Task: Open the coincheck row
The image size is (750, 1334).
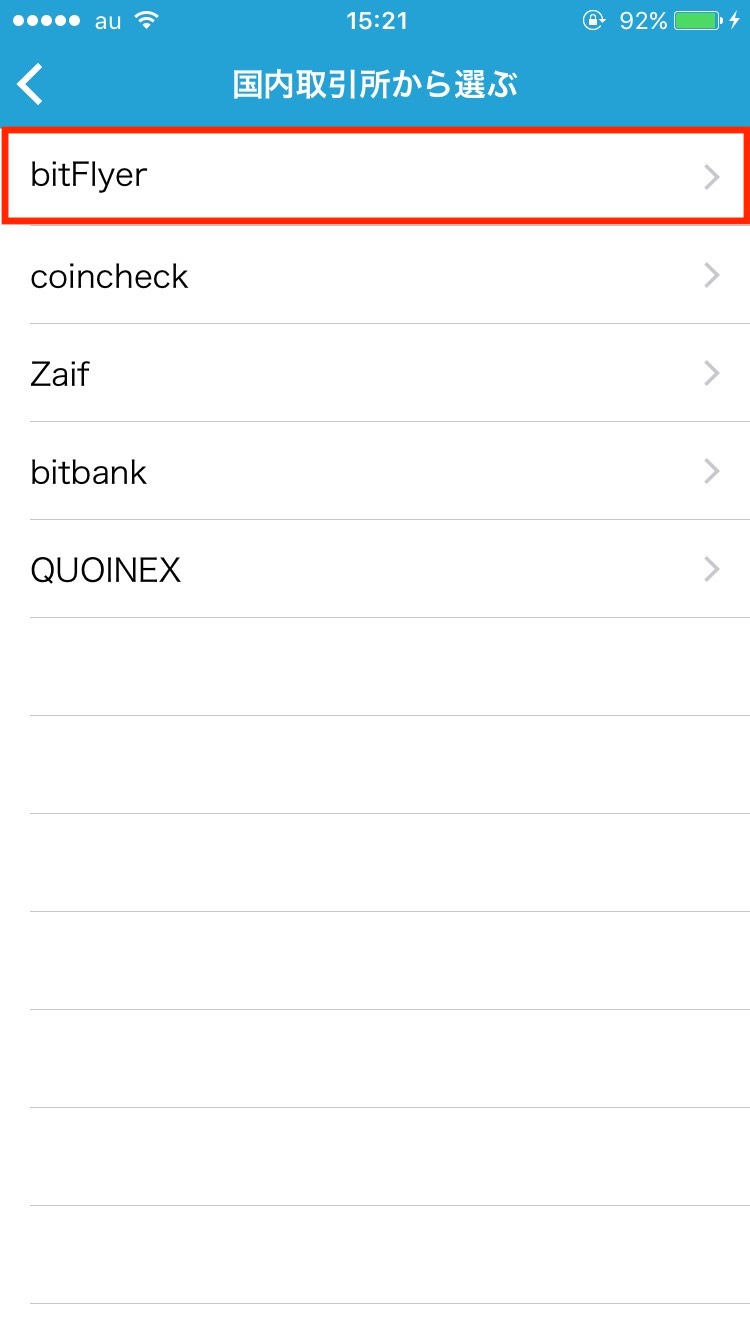Action: click(x=375, y=275)
